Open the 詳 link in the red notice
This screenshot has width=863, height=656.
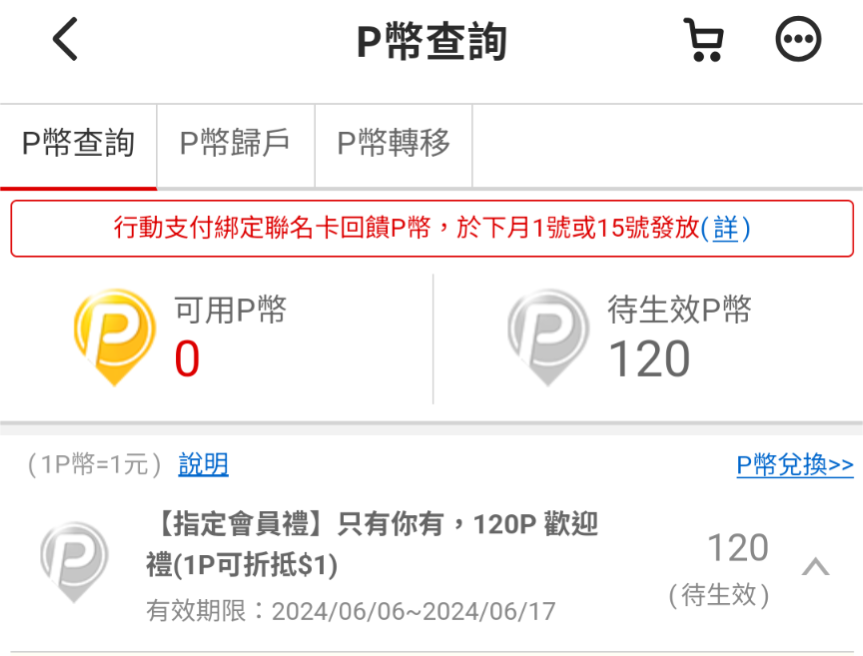[x=725, y=228]
